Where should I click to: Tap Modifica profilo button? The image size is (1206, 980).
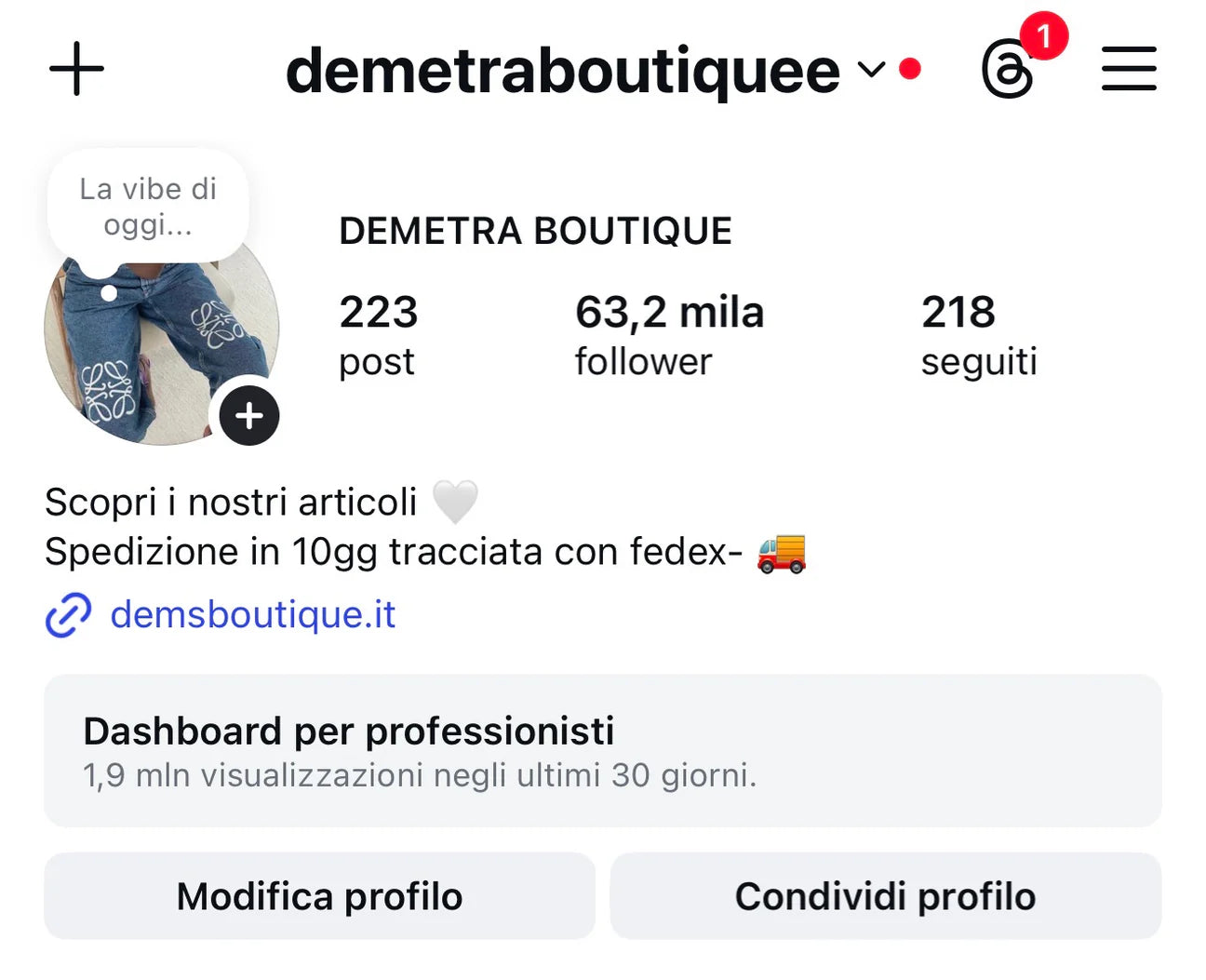[319, 896]
